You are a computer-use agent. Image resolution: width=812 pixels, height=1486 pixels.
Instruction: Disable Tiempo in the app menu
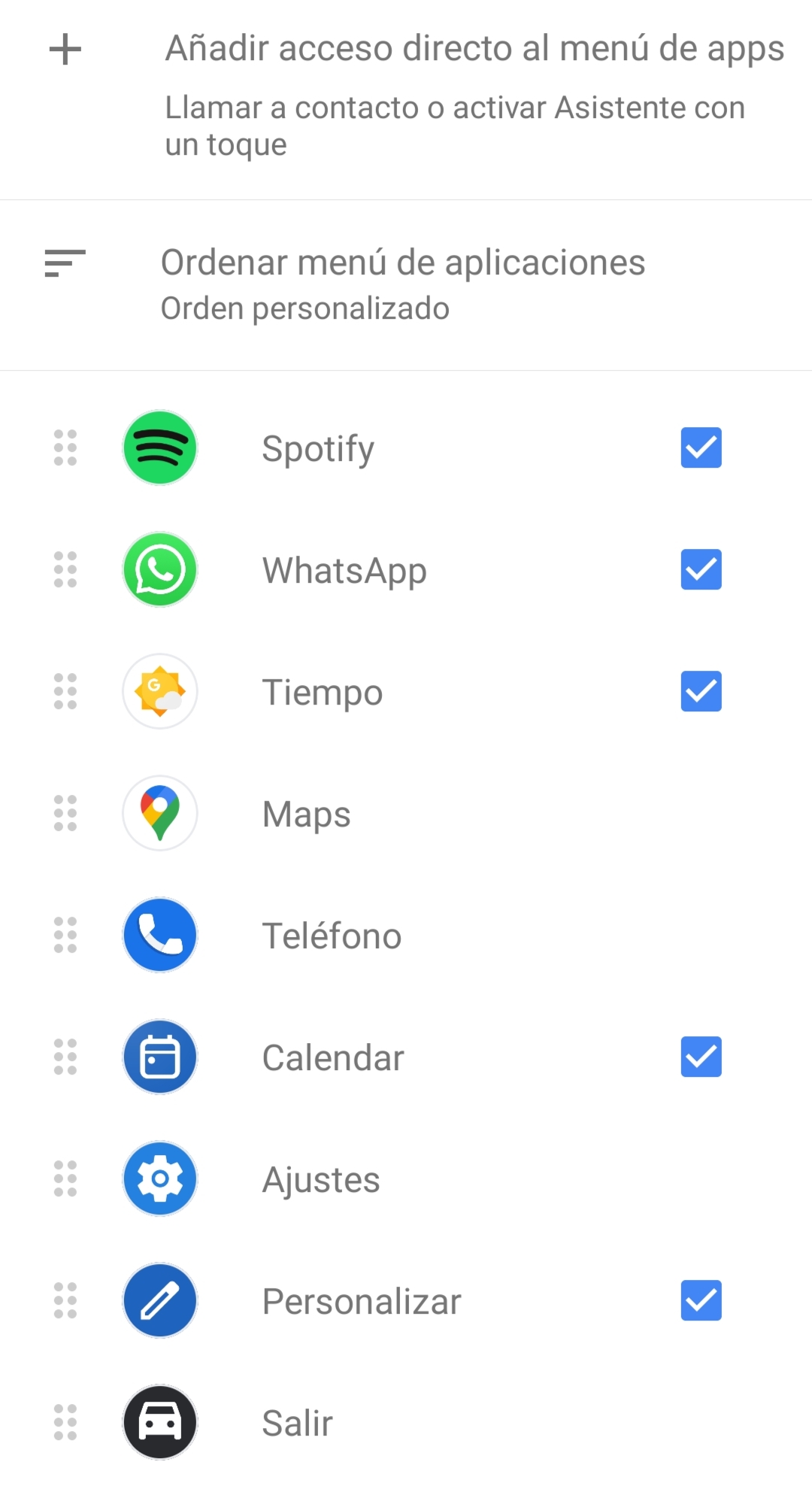click(x=701, y=692)
